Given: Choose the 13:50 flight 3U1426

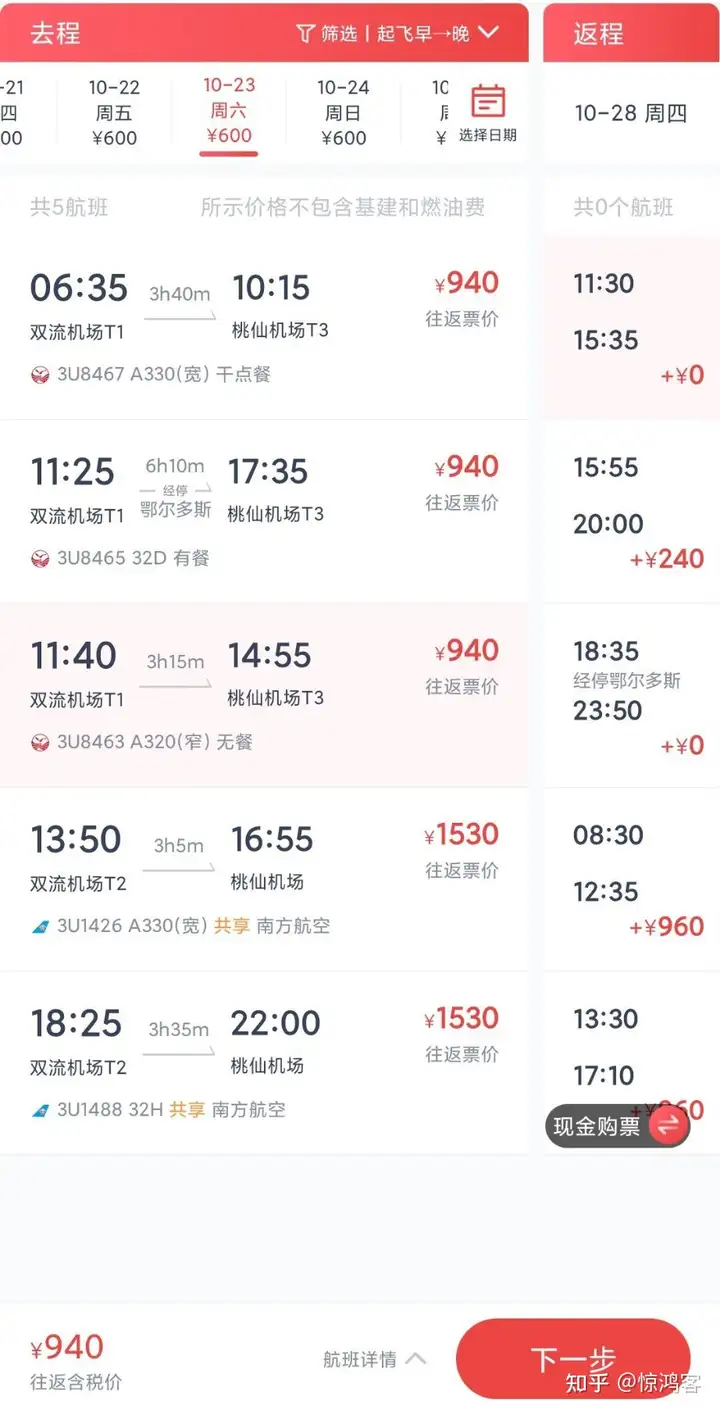Looking at the screenshot, I should (x=264, y=879).
